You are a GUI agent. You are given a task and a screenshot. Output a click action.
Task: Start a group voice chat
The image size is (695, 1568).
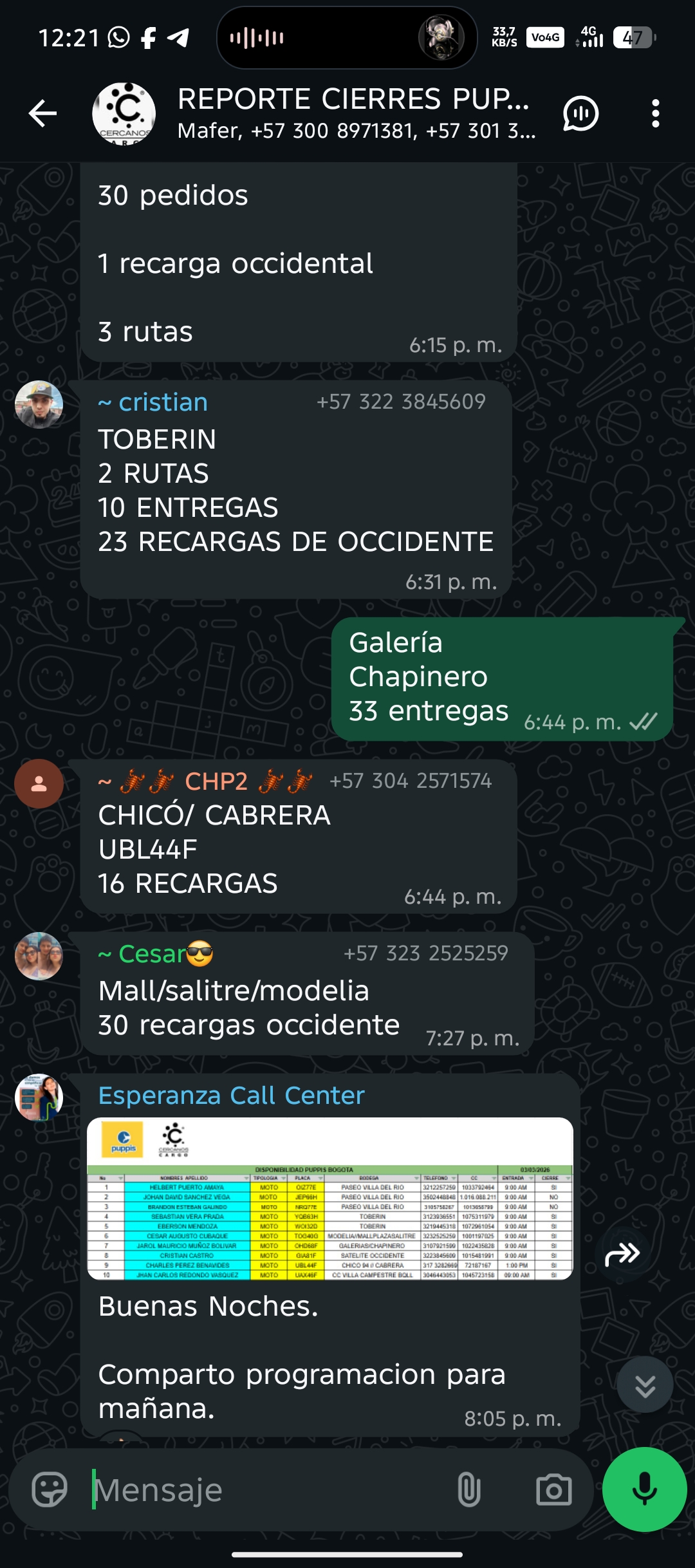click(580, 114)
